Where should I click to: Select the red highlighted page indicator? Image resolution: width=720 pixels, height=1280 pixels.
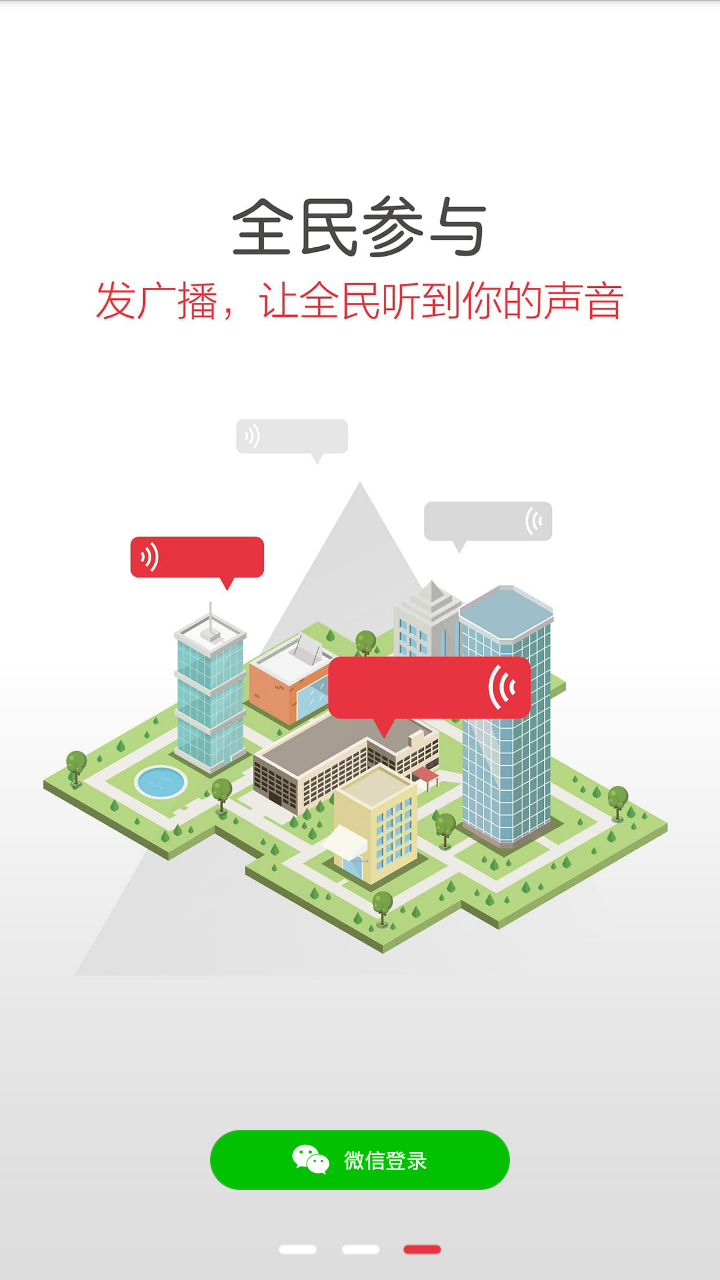tap(424, 1250)
